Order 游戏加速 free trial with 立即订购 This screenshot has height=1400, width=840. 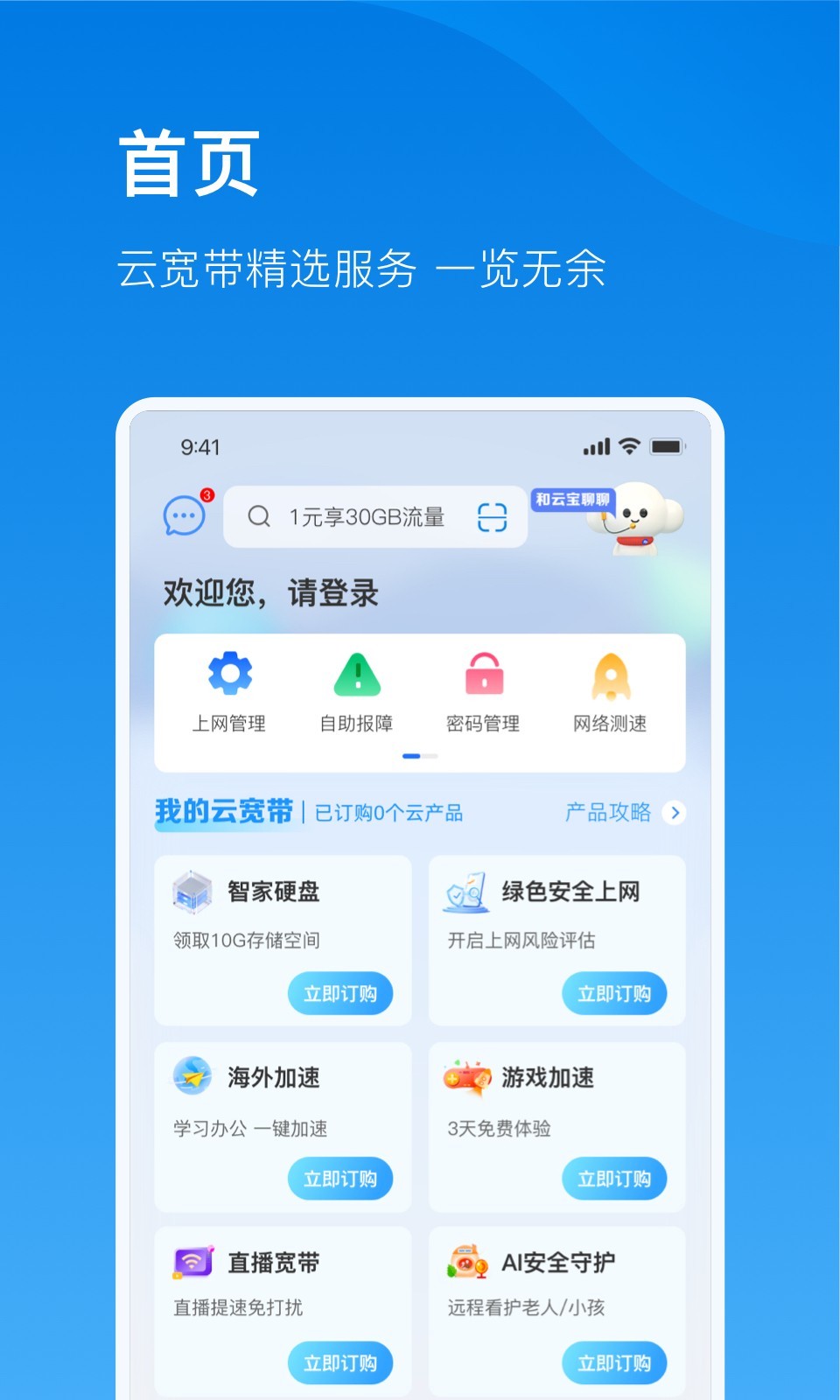(614, 1179)
